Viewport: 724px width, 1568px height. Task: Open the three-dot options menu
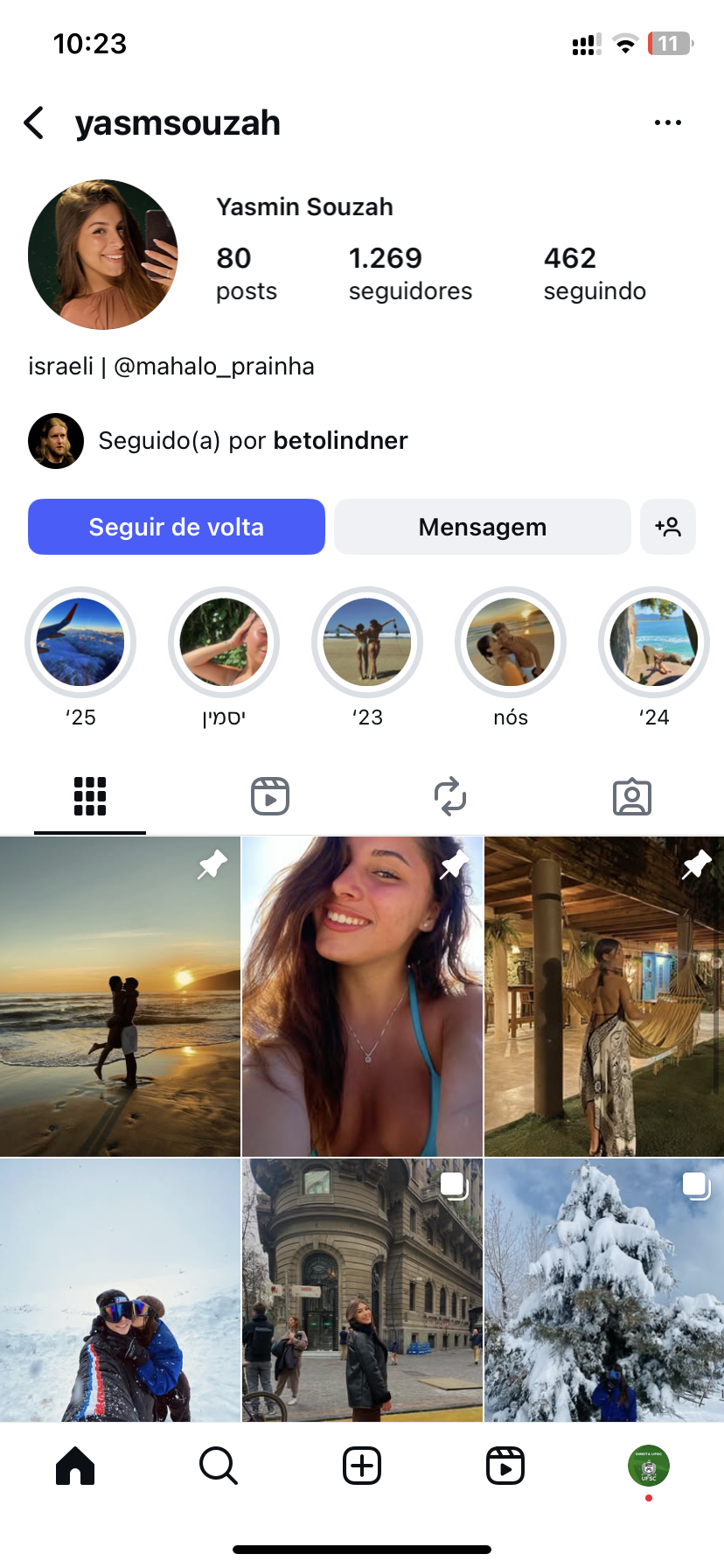point(667,123)
